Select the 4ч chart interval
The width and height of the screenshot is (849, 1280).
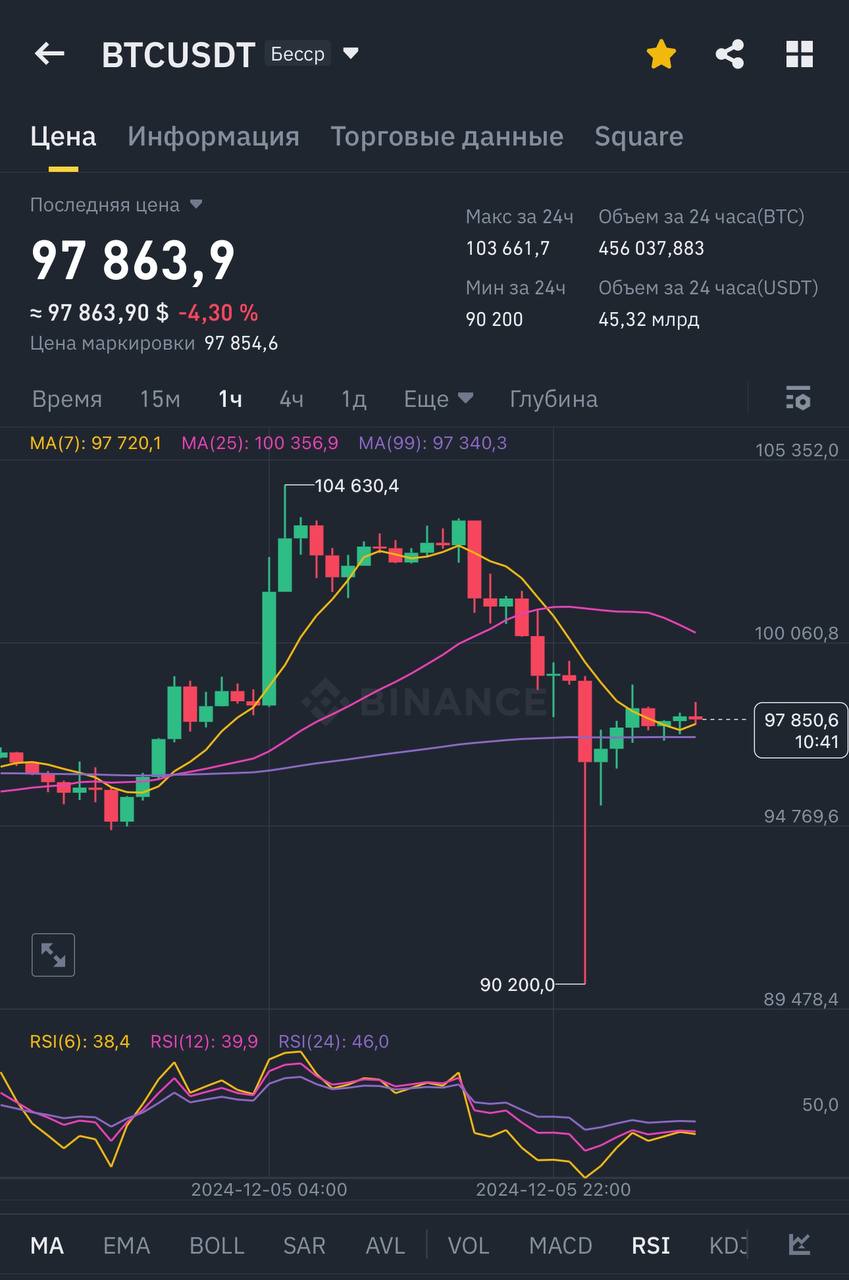coord(291,399)
